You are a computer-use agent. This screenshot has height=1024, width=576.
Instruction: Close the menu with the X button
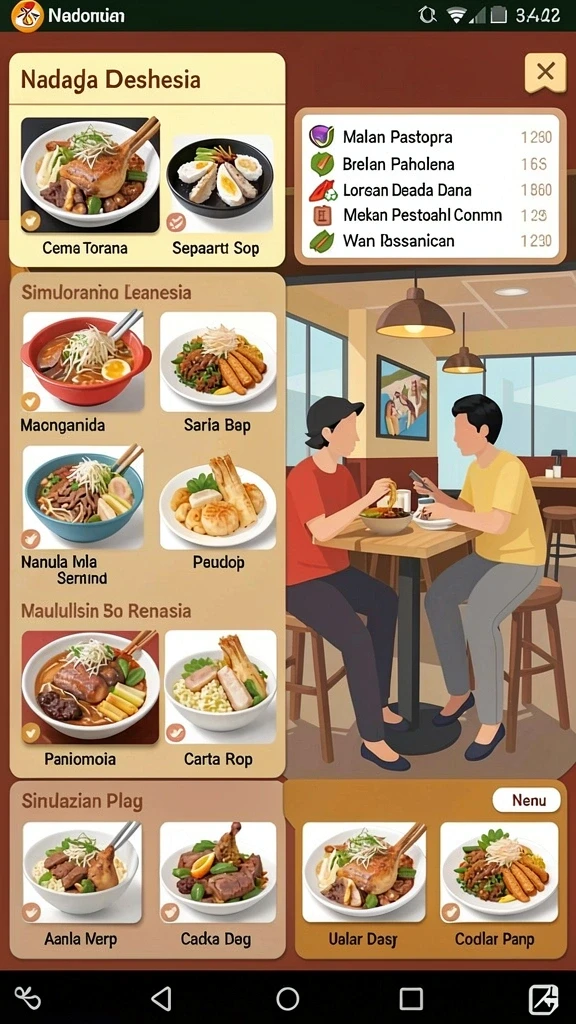pos(545,73)
